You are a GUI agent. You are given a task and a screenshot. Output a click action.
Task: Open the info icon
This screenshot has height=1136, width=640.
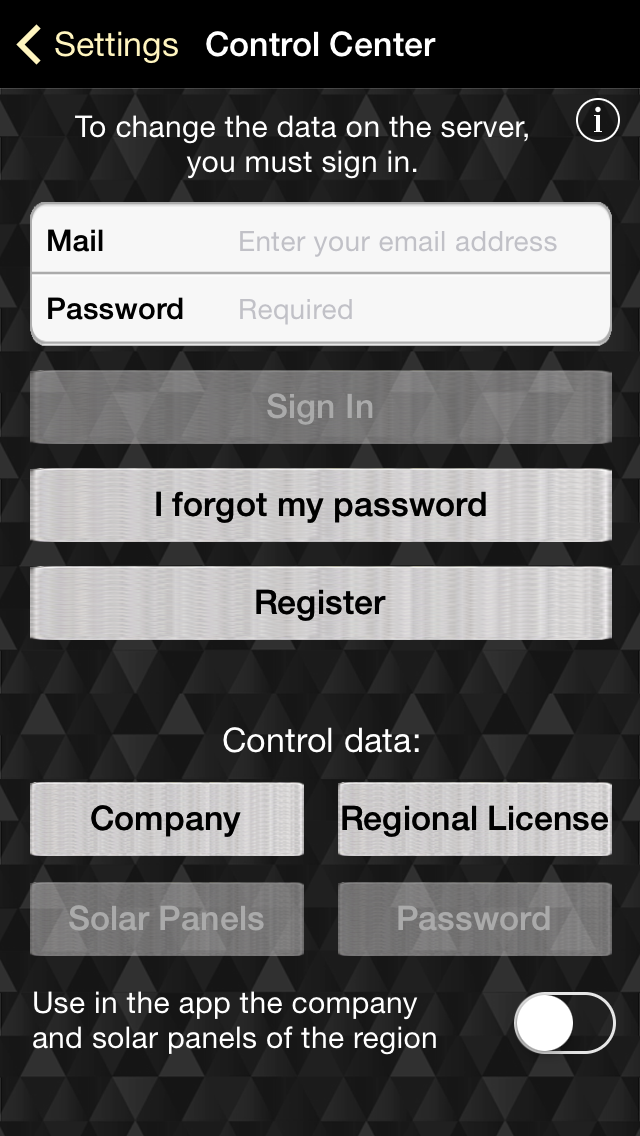pos(597,121)
